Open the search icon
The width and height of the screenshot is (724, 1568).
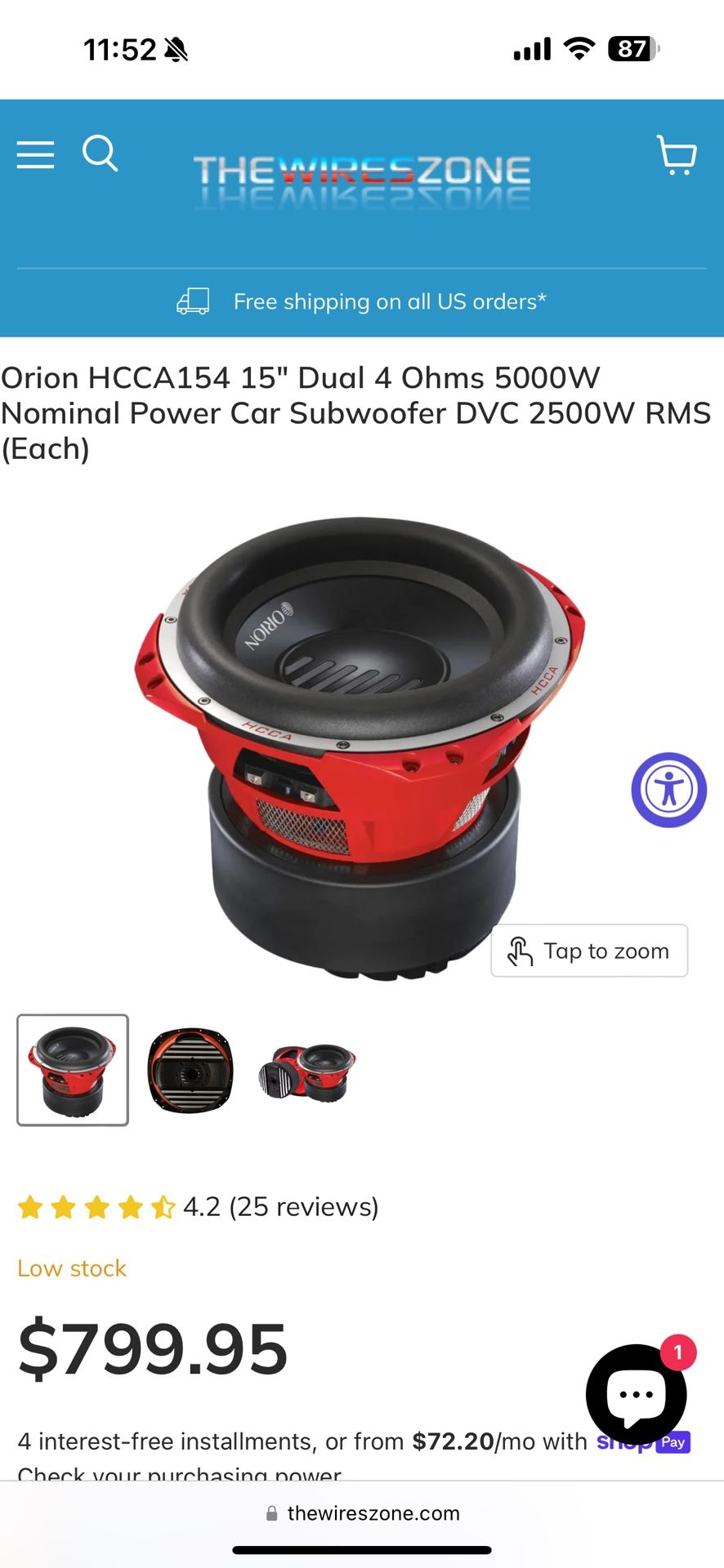101,154
